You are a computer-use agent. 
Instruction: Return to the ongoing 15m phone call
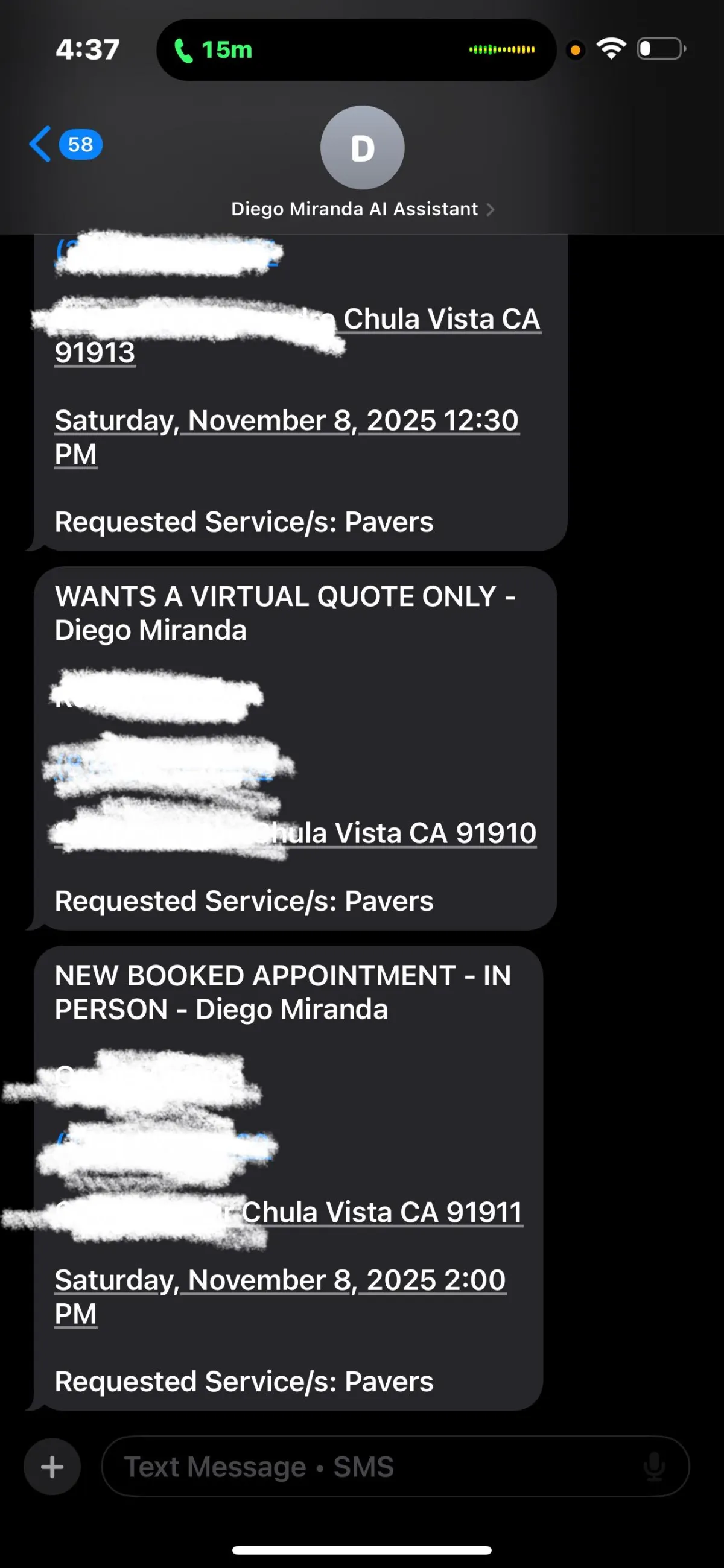click(213, 50)
